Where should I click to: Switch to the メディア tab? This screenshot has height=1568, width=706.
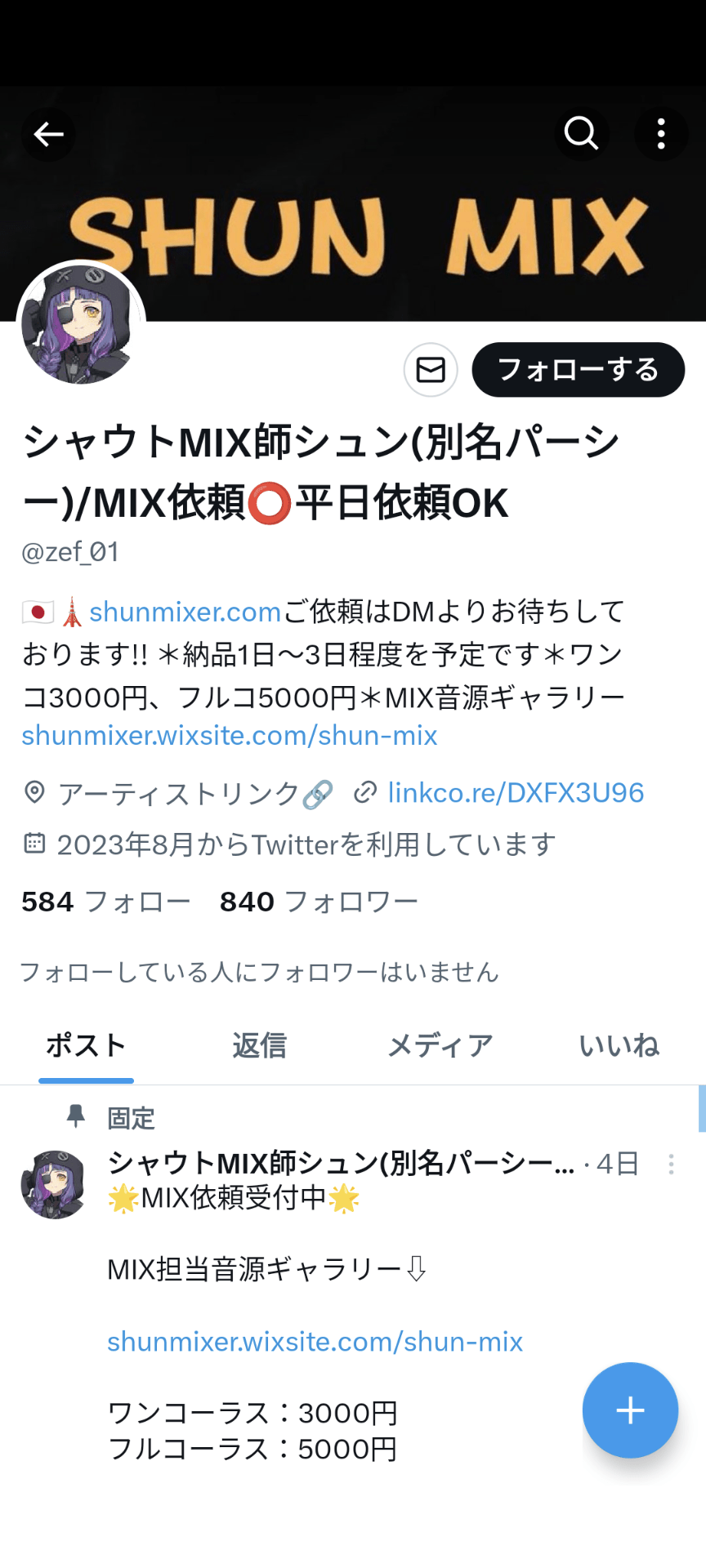point(440,1045)
